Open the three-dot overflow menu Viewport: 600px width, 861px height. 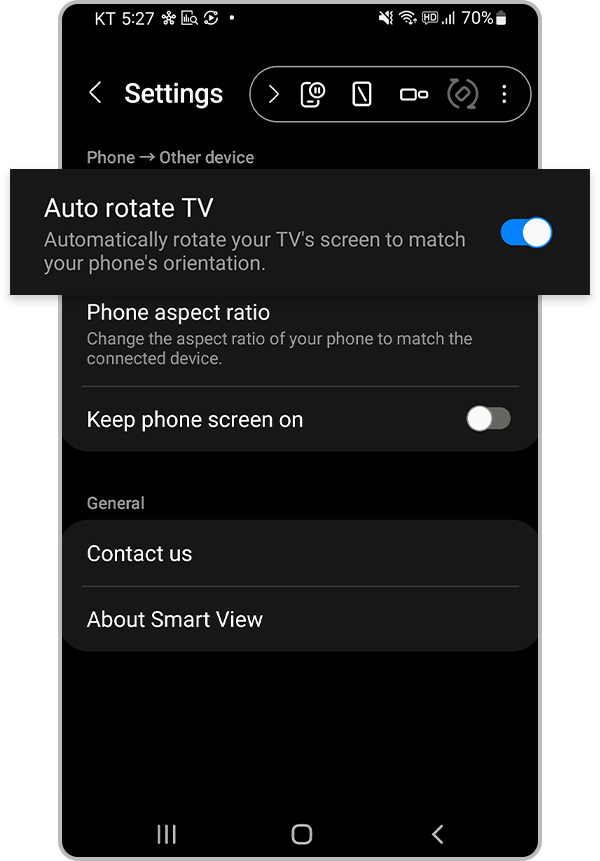click(x=504, y=94)
